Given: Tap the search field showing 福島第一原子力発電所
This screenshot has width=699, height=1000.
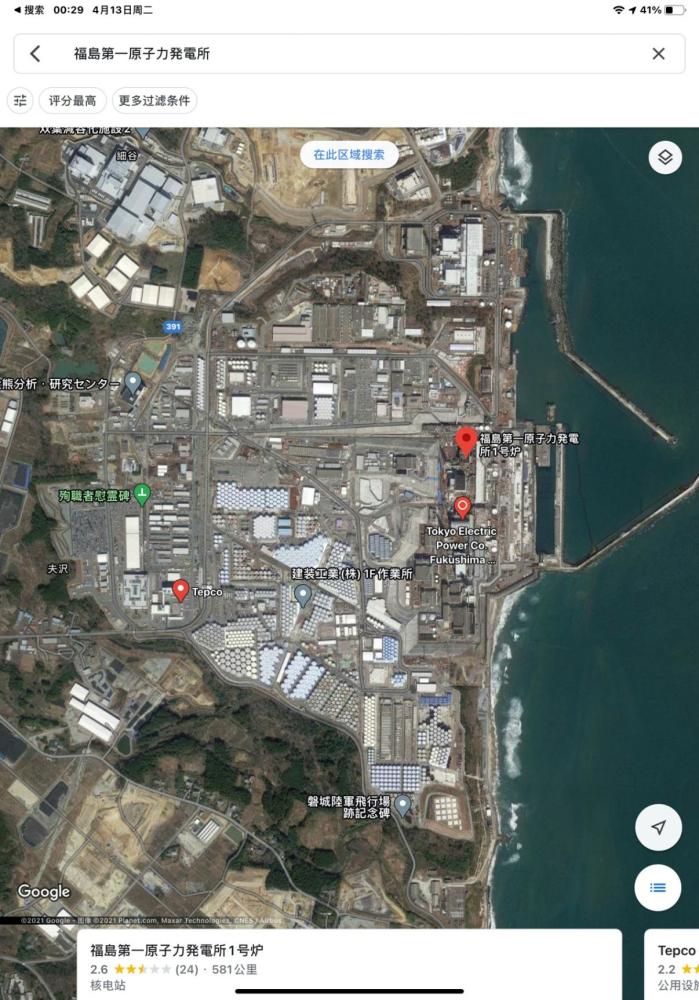Looking at the screenshot, I should (340, 54).
